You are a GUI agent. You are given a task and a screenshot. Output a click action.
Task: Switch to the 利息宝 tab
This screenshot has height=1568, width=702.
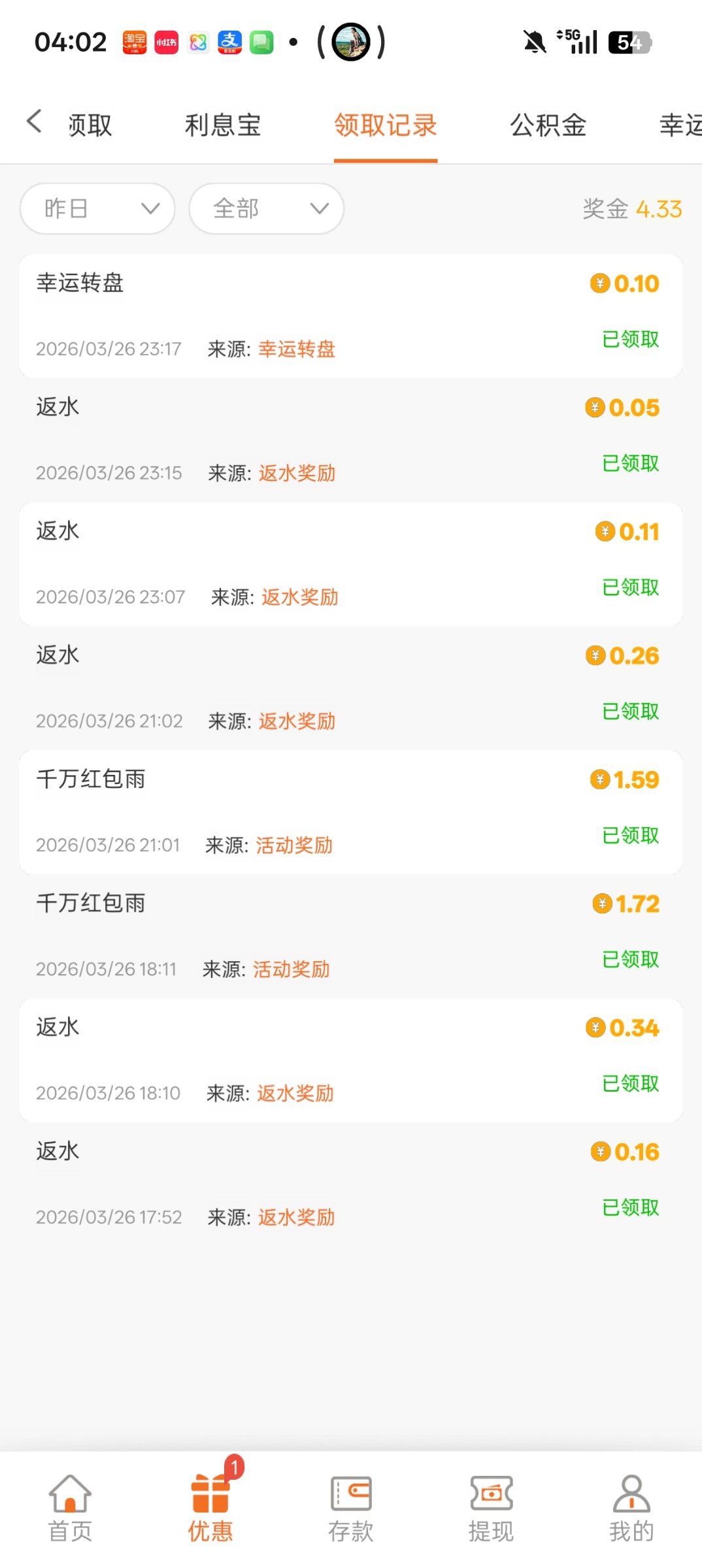223,125
